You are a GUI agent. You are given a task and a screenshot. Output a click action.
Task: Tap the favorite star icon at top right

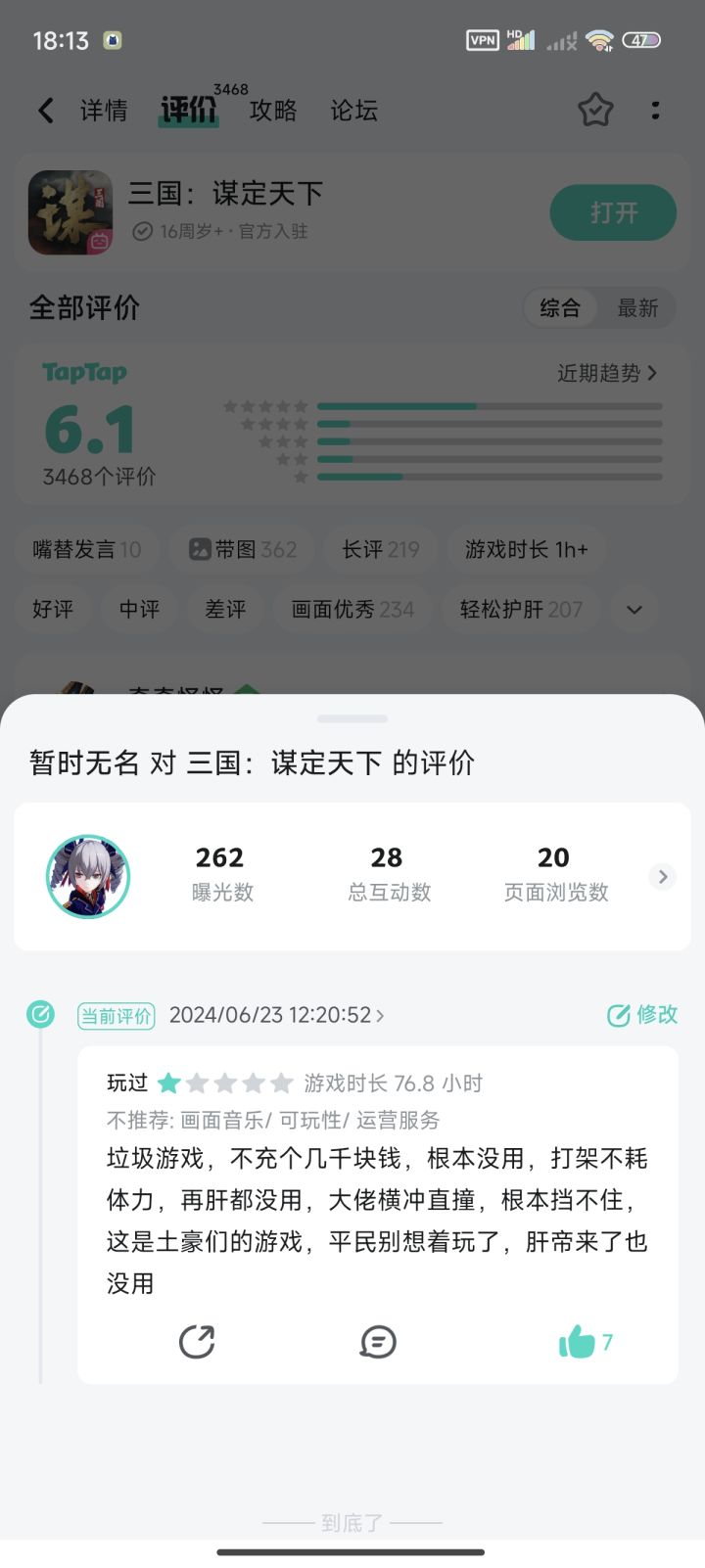[x=594, y=111]
